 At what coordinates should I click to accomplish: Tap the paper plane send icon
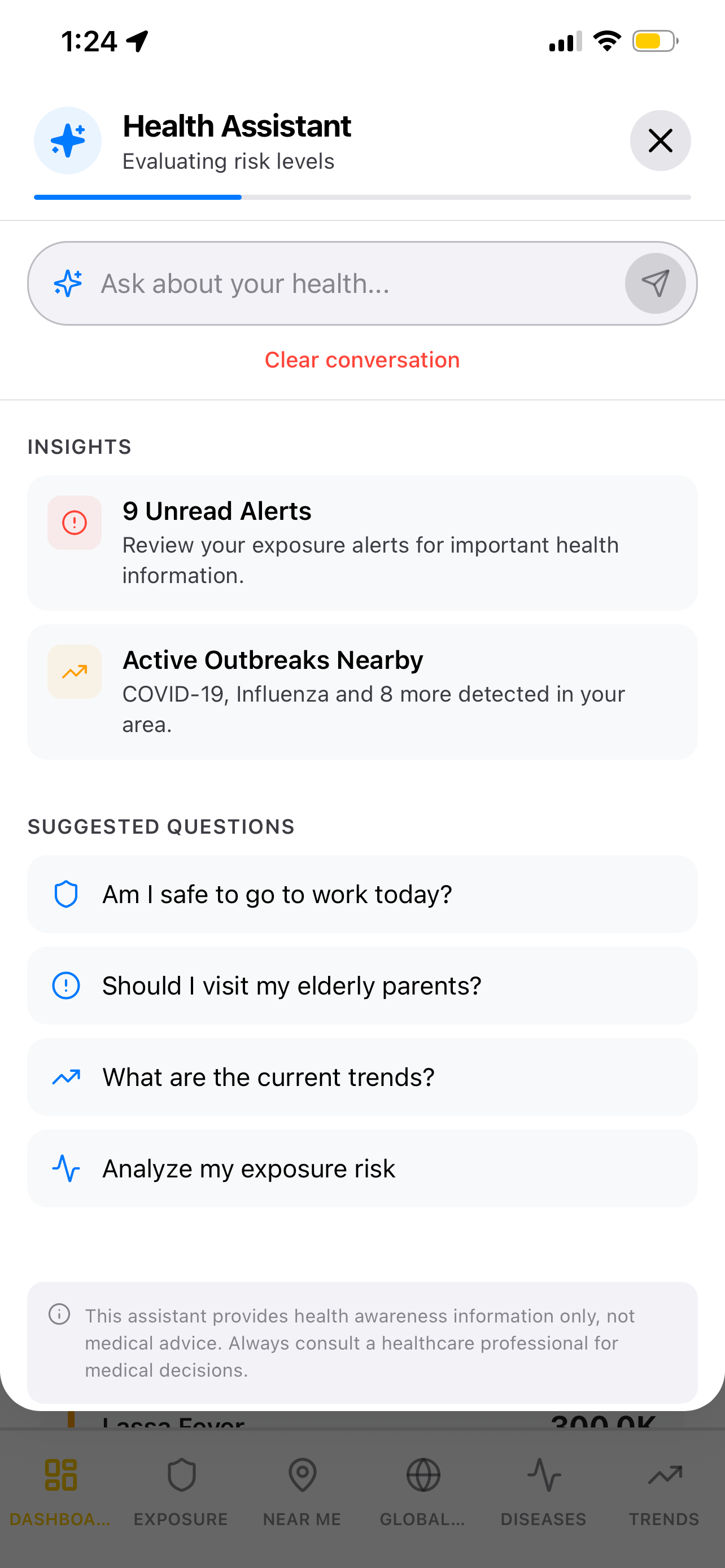coord(656,283)
